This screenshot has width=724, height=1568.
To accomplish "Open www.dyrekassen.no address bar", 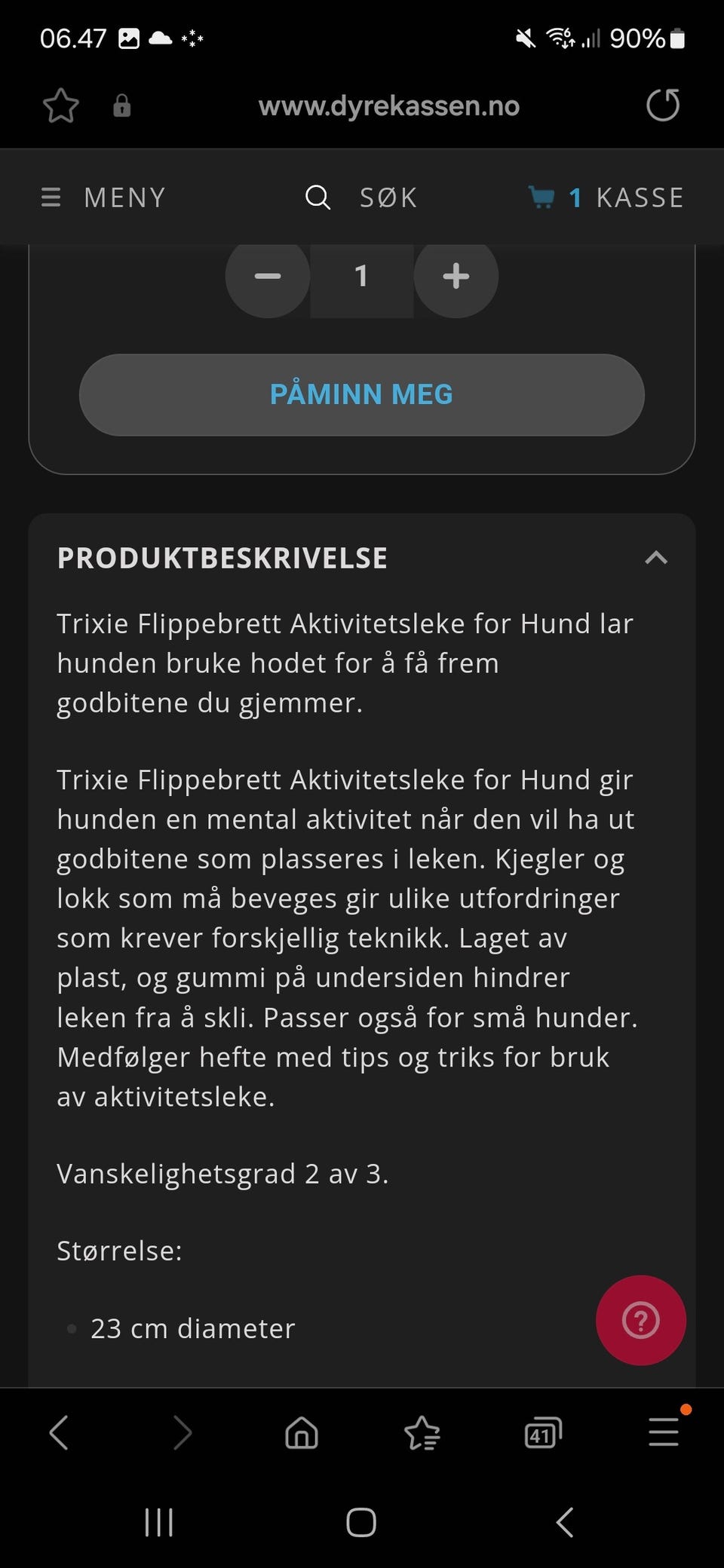I will [x=388, y=106].
